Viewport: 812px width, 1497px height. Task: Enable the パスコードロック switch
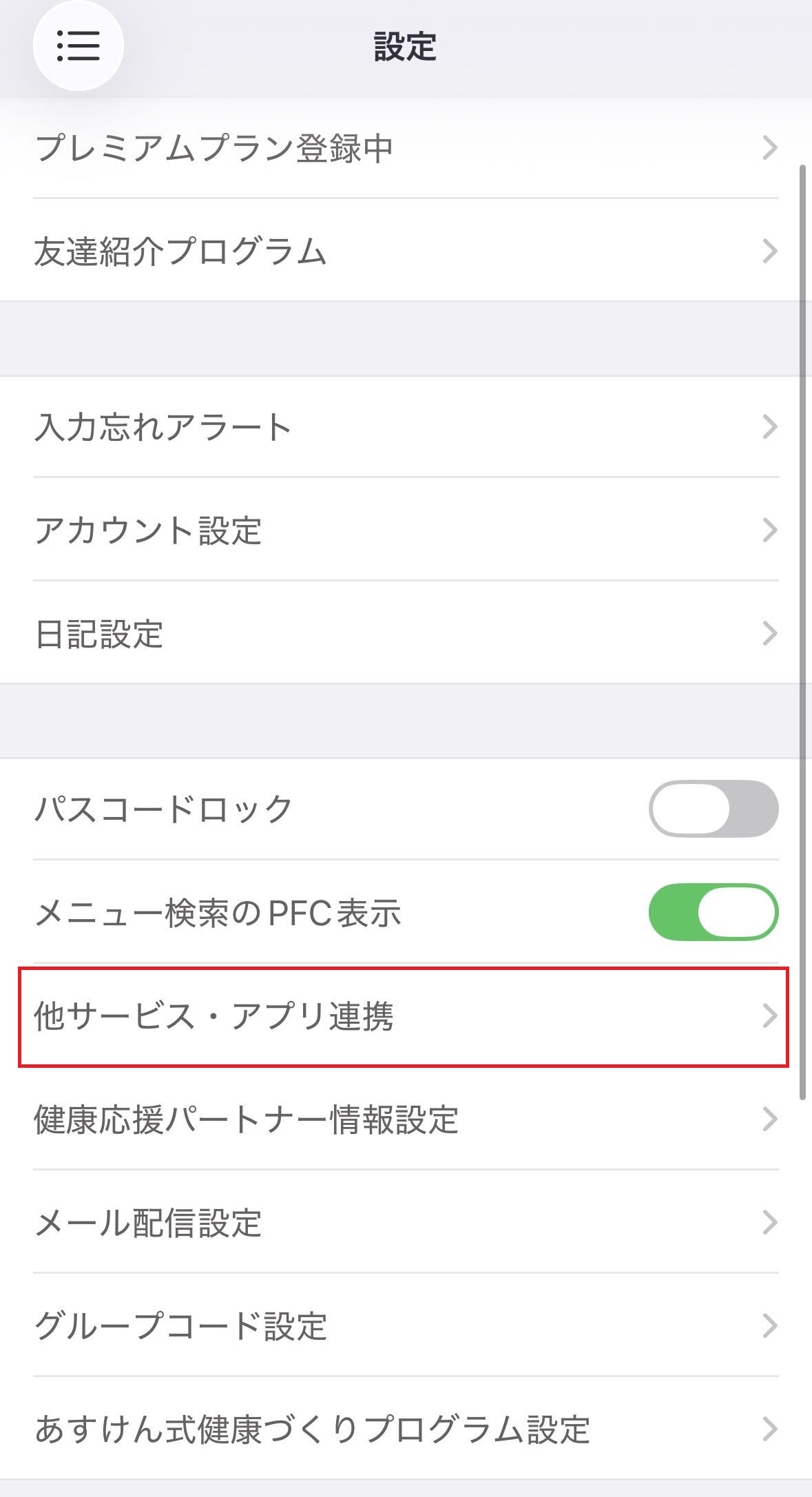coord(714,809)
